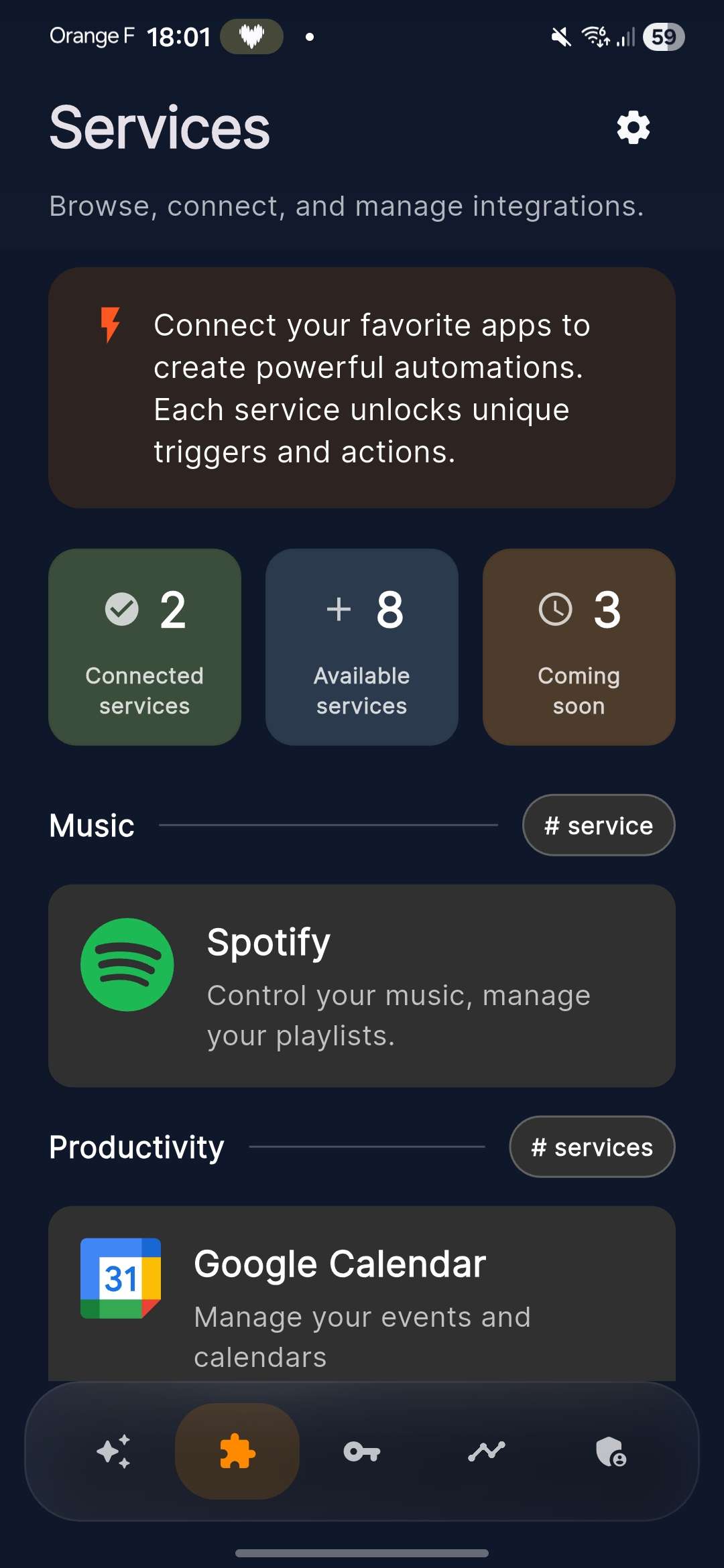Switch to the activity graph tab
This screenshot has height=1568, width=724.
click(x=487, y=1451)
